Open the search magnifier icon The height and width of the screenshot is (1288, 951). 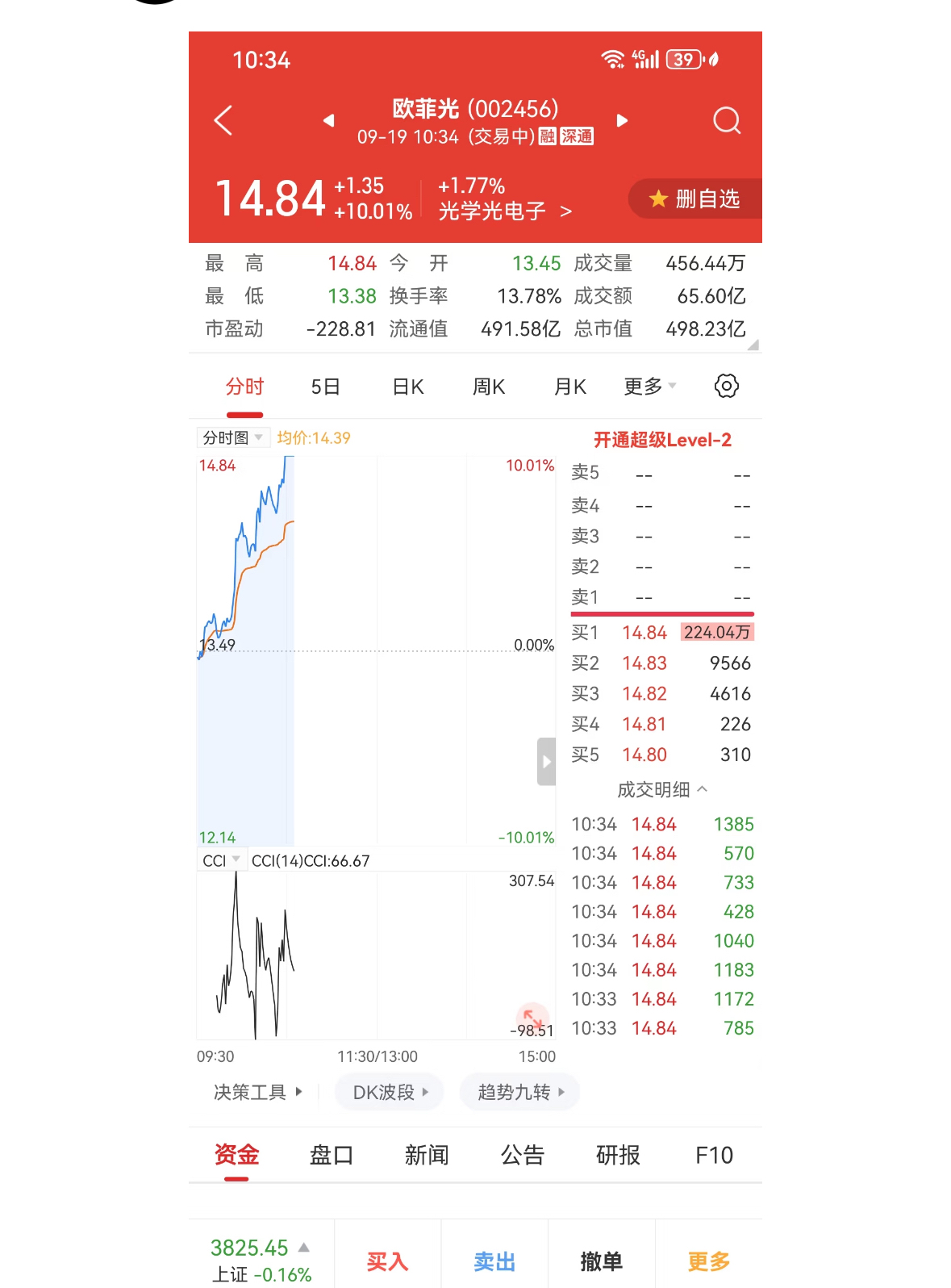pos(726,120)
